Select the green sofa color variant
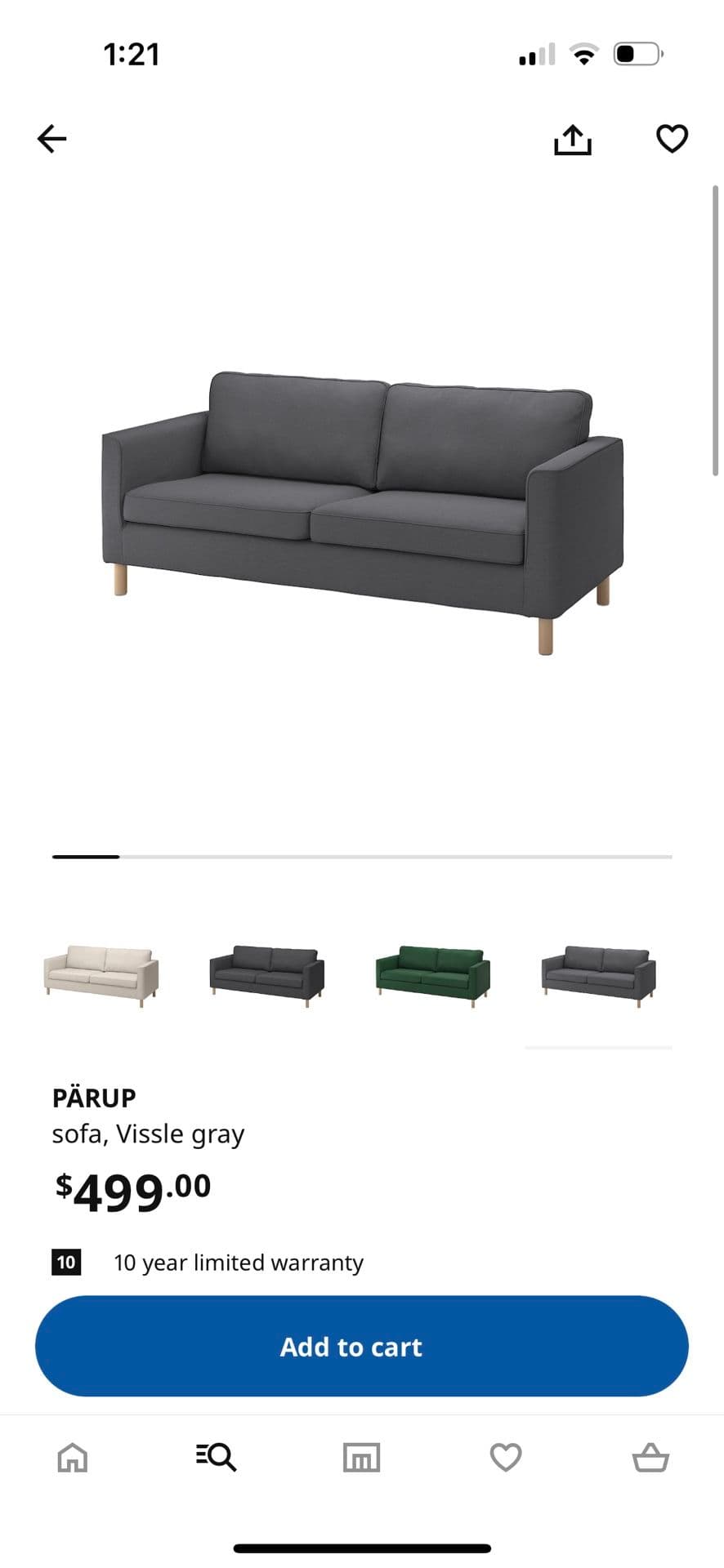This screenshot has width=724, height=1568. click(432, 975)
